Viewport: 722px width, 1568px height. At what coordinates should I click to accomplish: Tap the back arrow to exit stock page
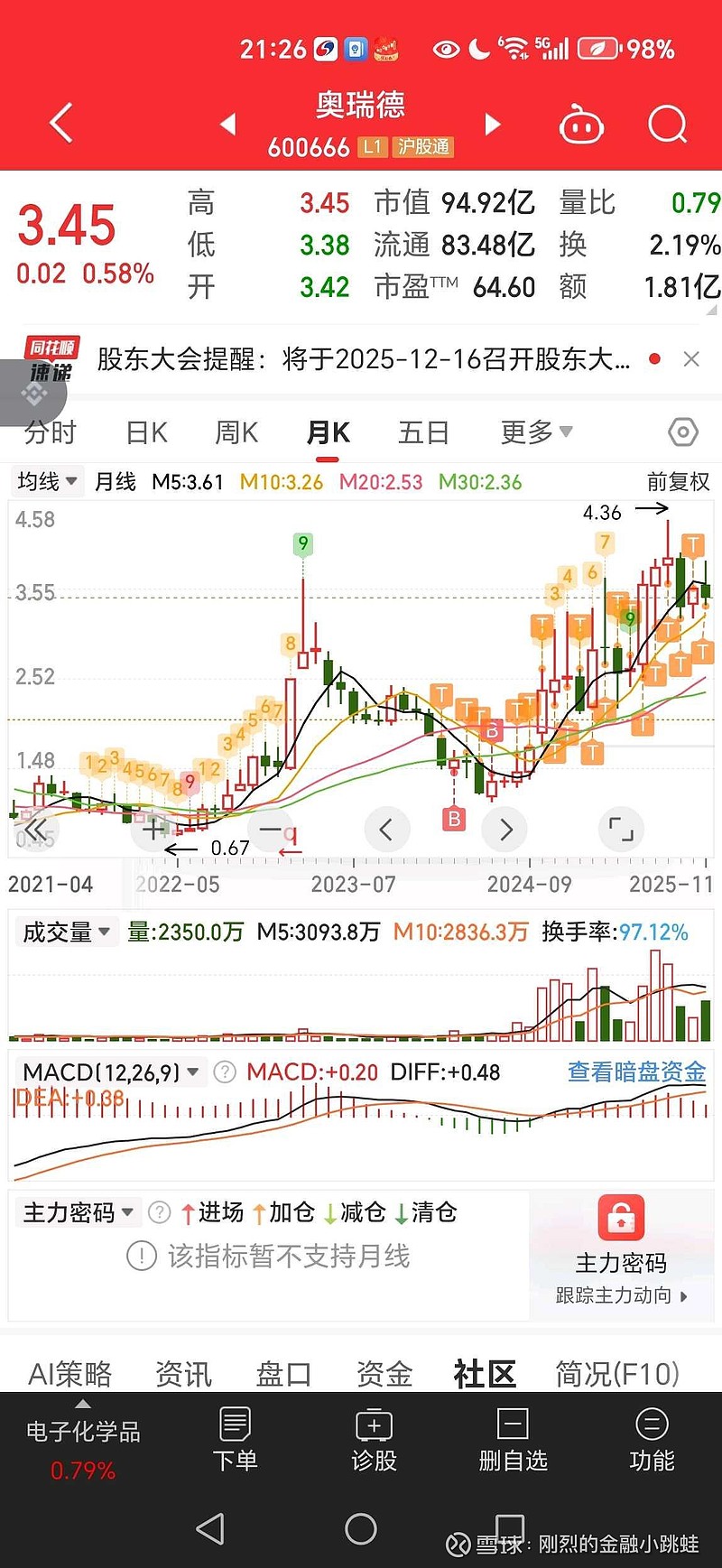(59, 124)
